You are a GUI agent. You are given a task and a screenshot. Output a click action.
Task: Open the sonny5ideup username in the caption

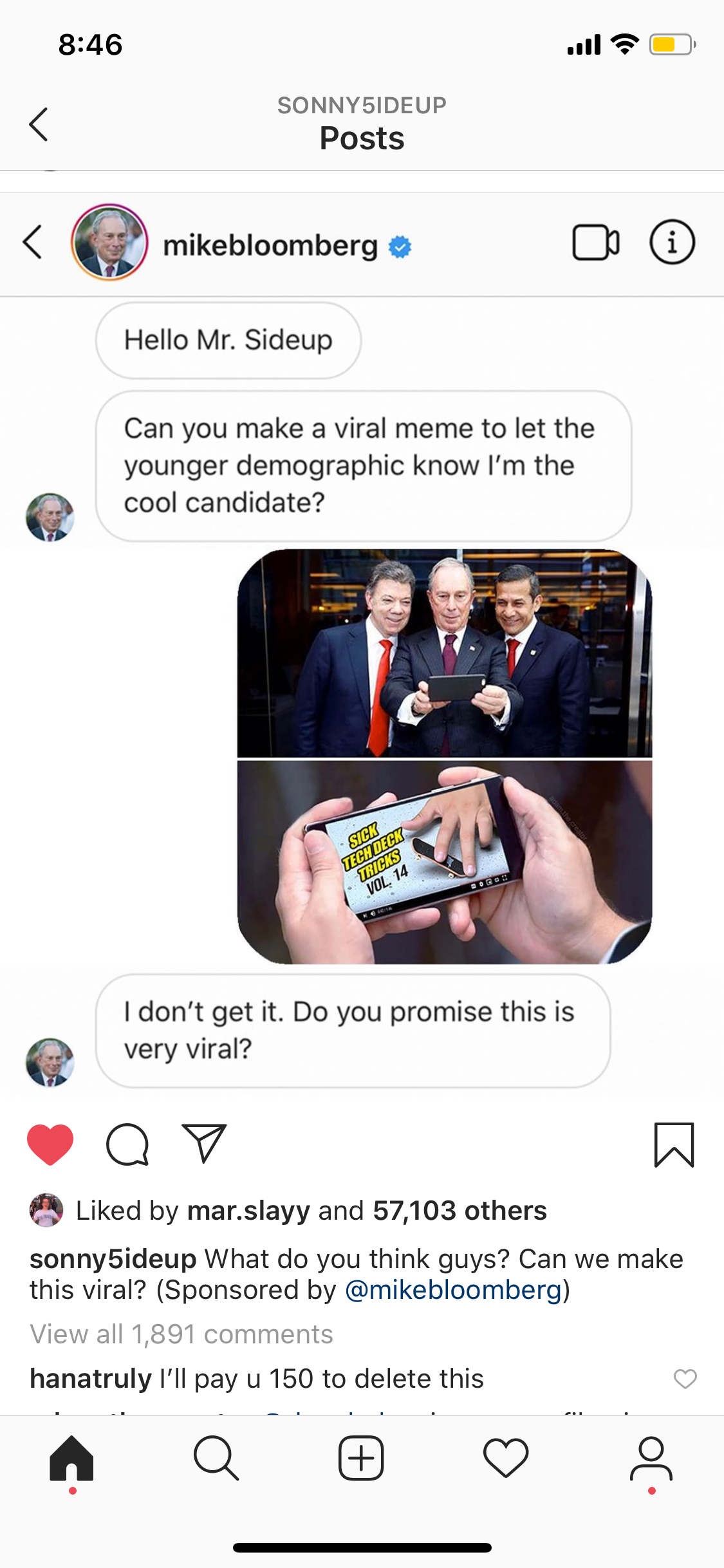pos(113,1258)
